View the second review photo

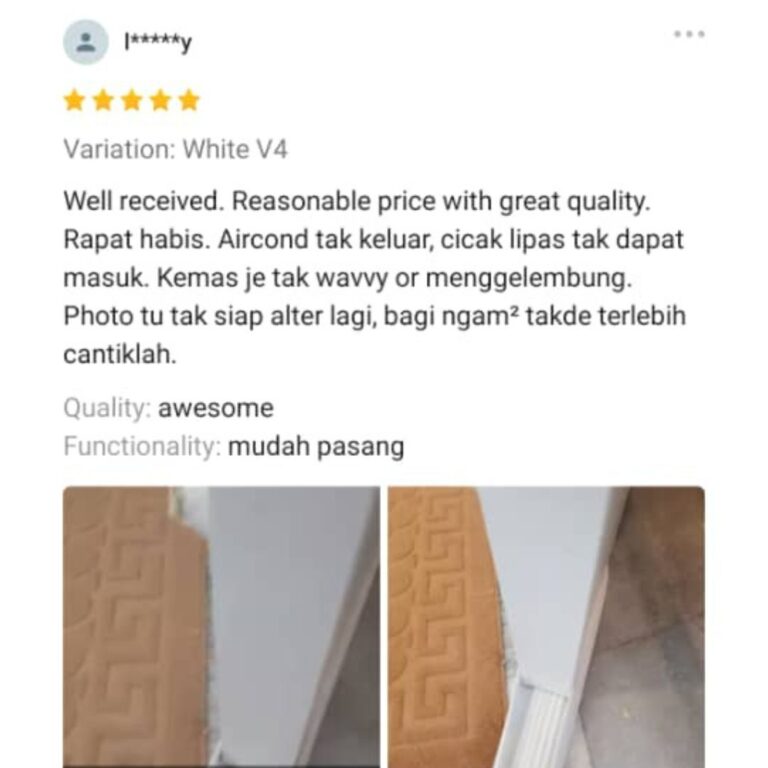tap(546, 626)
